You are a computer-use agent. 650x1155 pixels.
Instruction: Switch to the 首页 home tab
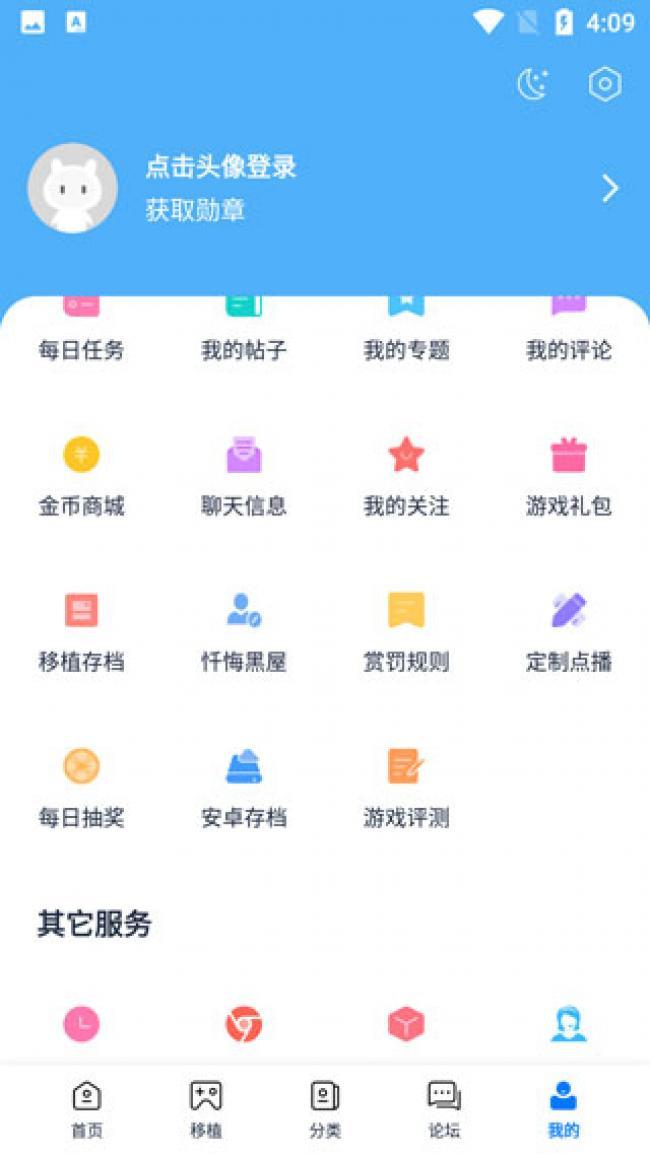tap(86, 1109)
